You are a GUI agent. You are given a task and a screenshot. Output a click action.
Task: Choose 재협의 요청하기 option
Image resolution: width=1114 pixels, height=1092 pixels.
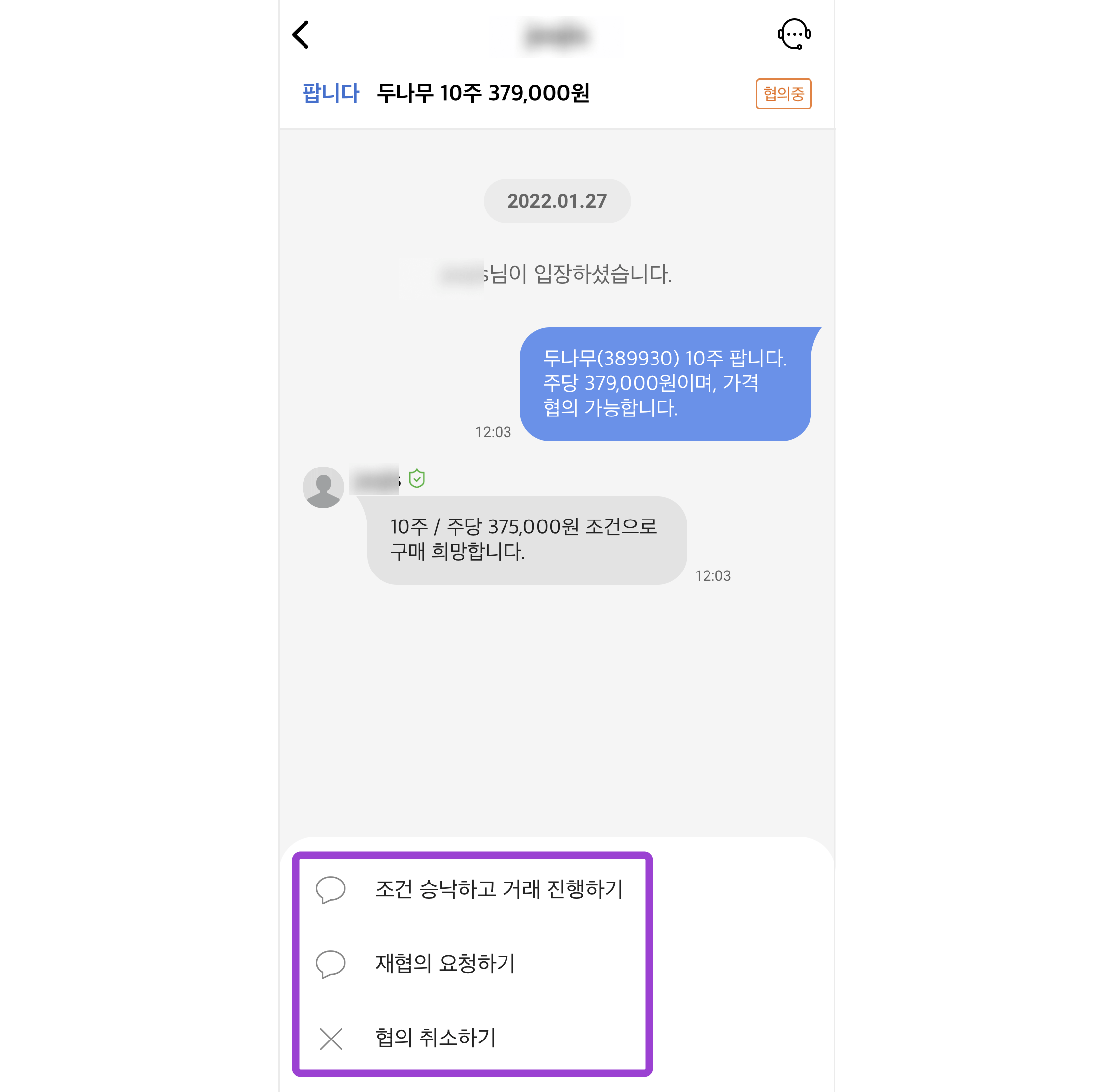[x=445, y=963]
